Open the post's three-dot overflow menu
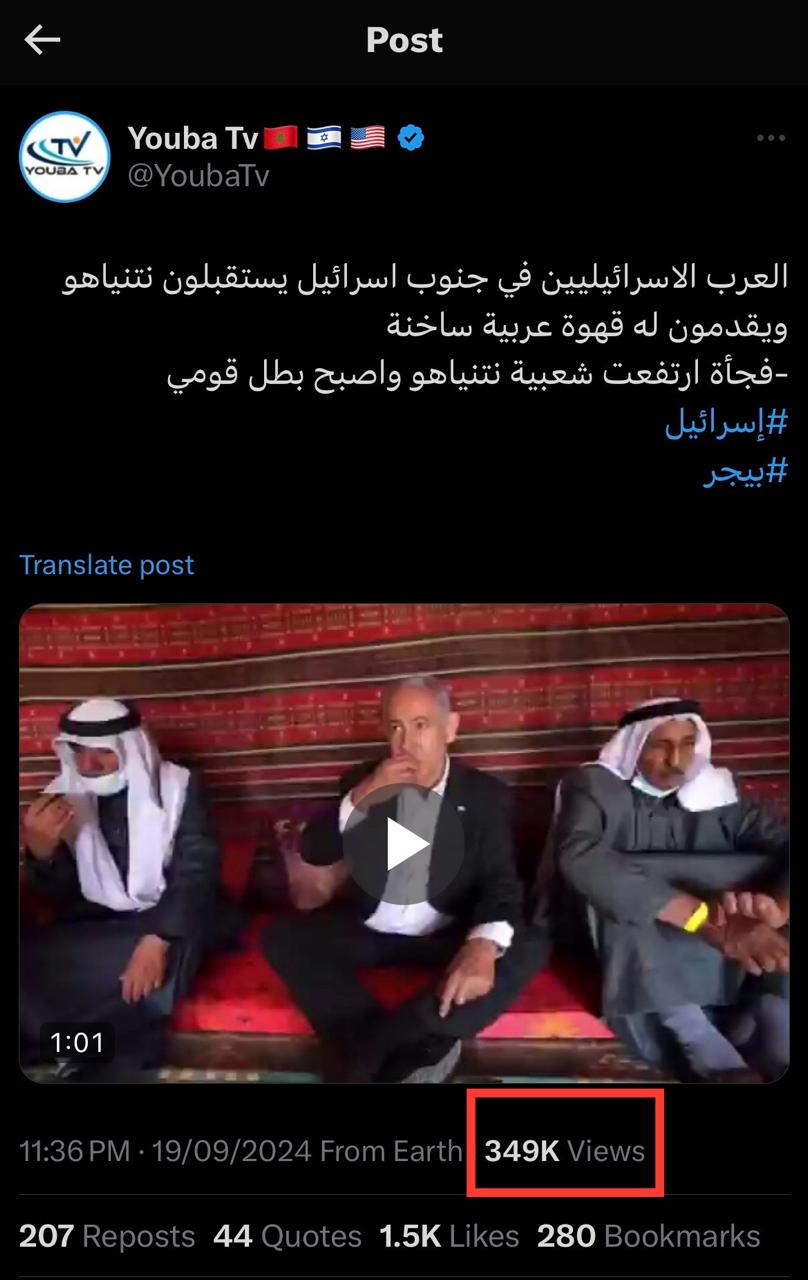Image resolution: width=808 pixels, height=1280 pixels. click(770, 139)
